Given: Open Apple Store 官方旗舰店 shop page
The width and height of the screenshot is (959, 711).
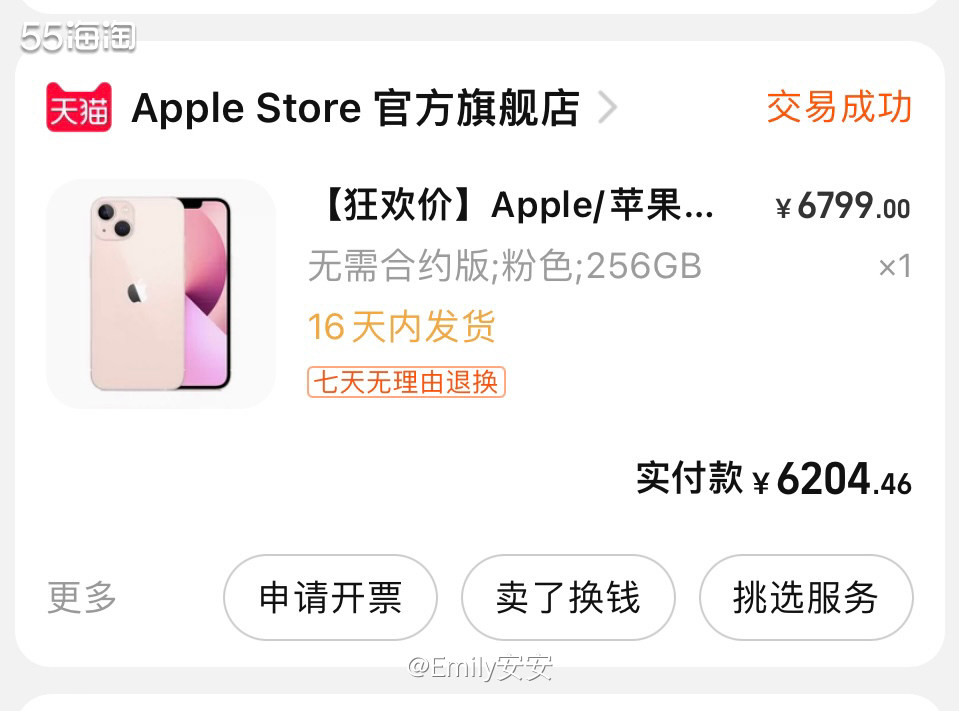Looking at the screenshot, I should 355,108.
